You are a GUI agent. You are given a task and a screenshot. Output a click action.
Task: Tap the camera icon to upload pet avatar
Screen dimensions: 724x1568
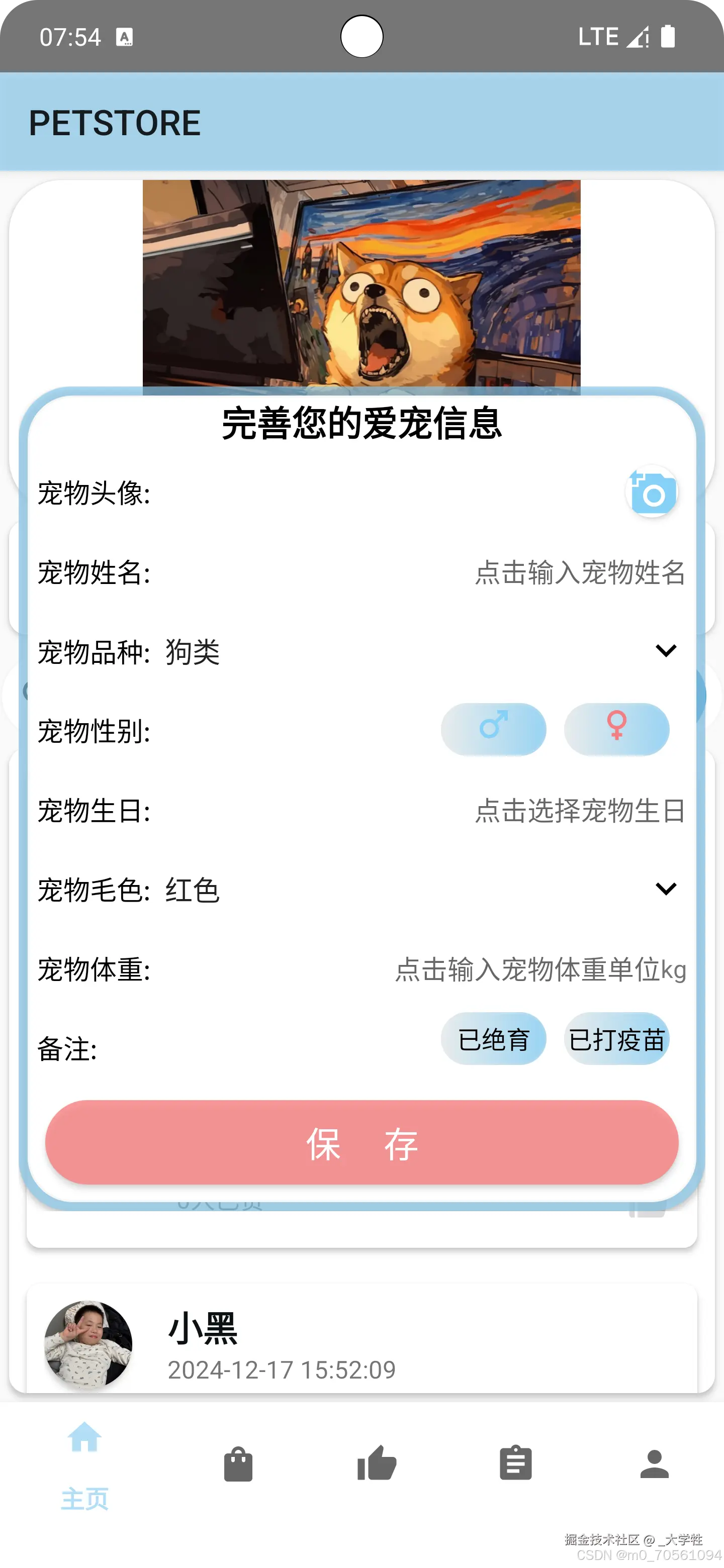pyautogui.click(x=652, y=492)
